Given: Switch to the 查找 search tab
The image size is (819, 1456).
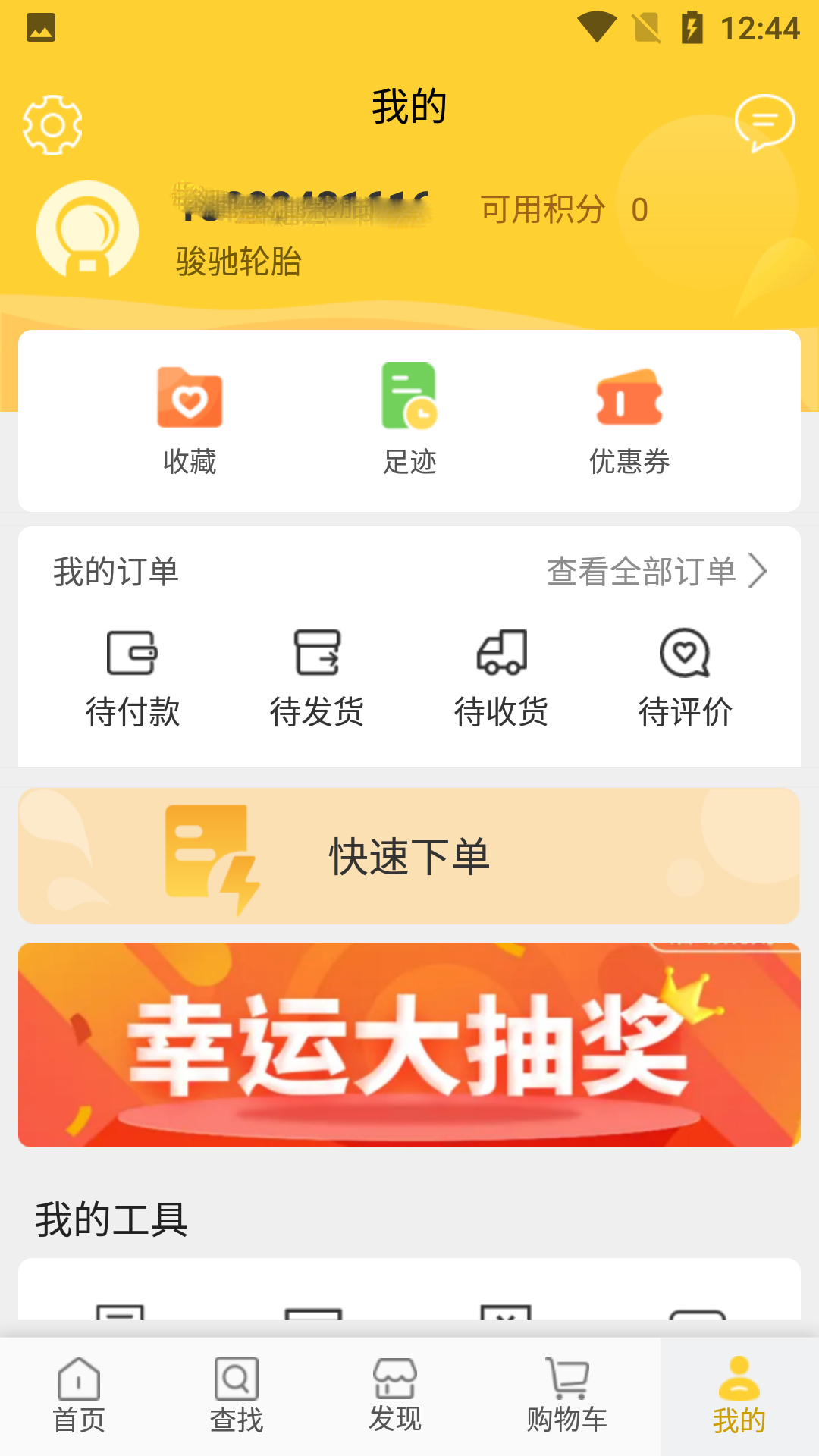Looking at the screenshot, I should 237,1396.
